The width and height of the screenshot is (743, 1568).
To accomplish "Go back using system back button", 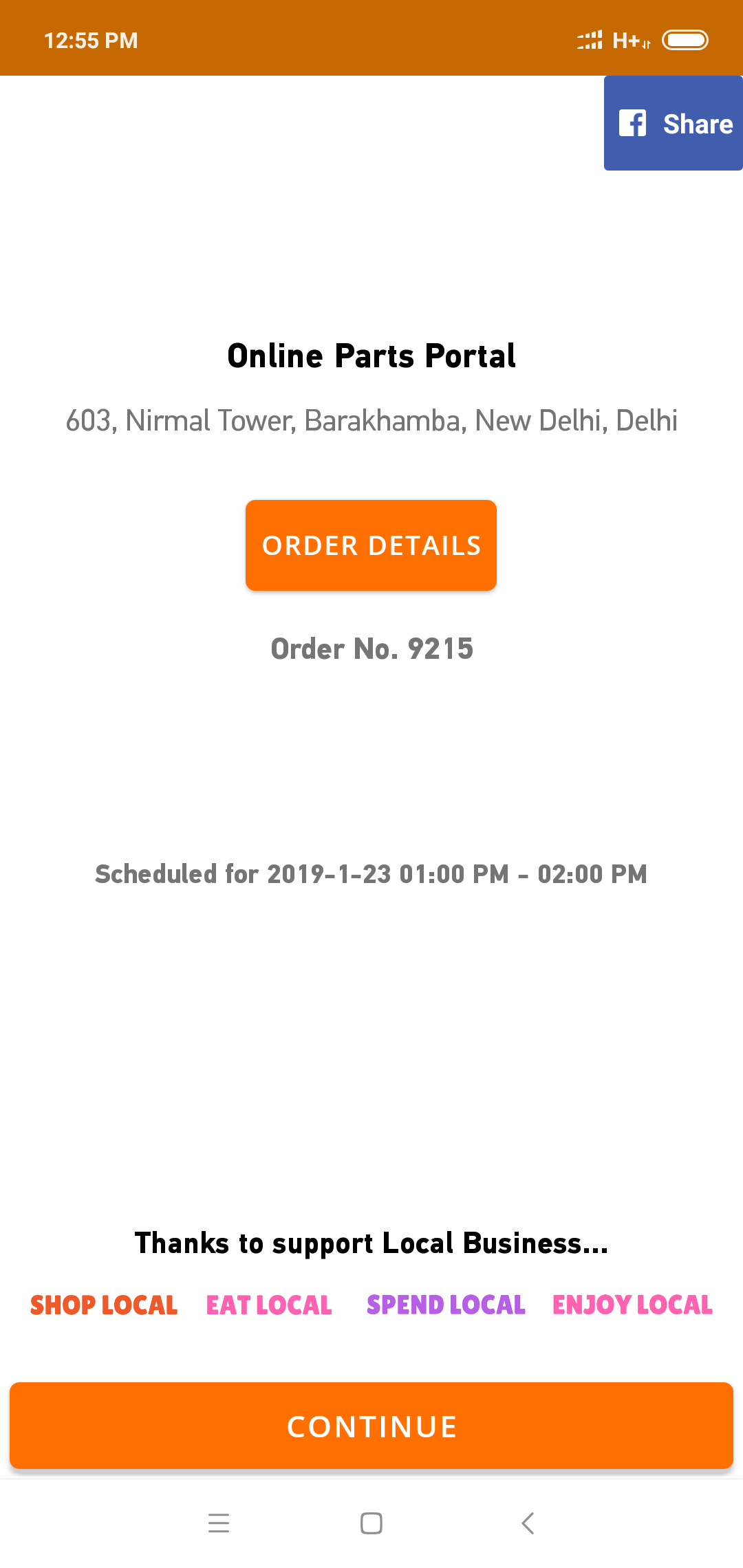I will (528, 1523).
